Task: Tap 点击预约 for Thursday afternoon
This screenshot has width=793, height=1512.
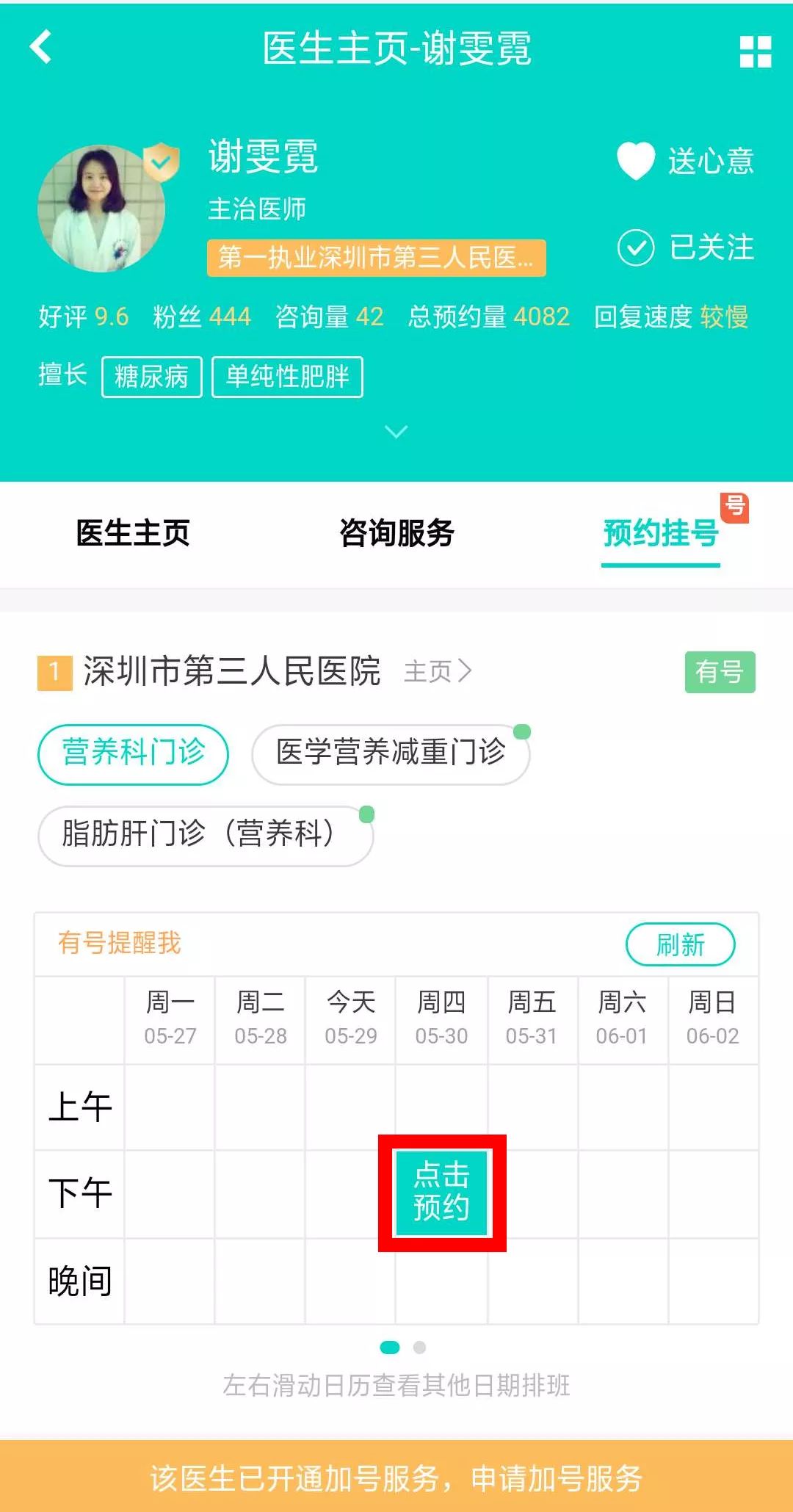Action: 441,1193
